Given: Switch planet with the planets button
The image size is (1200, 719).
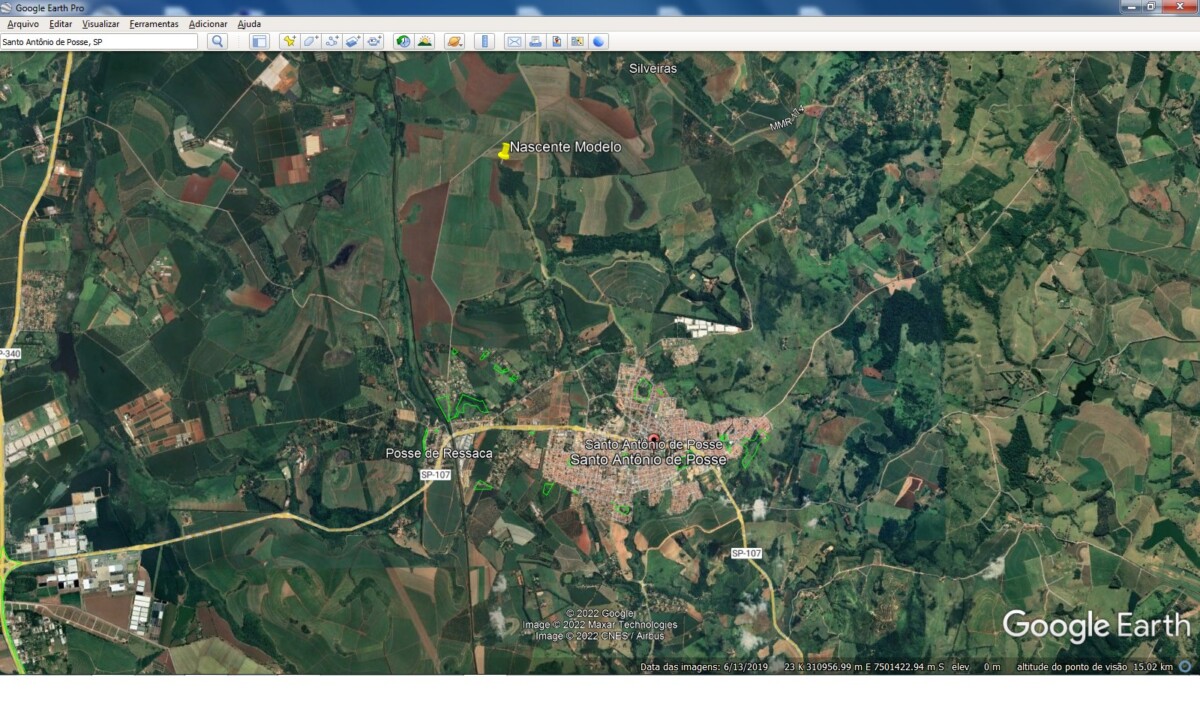Looking at the screenshot, I should 454,42.
